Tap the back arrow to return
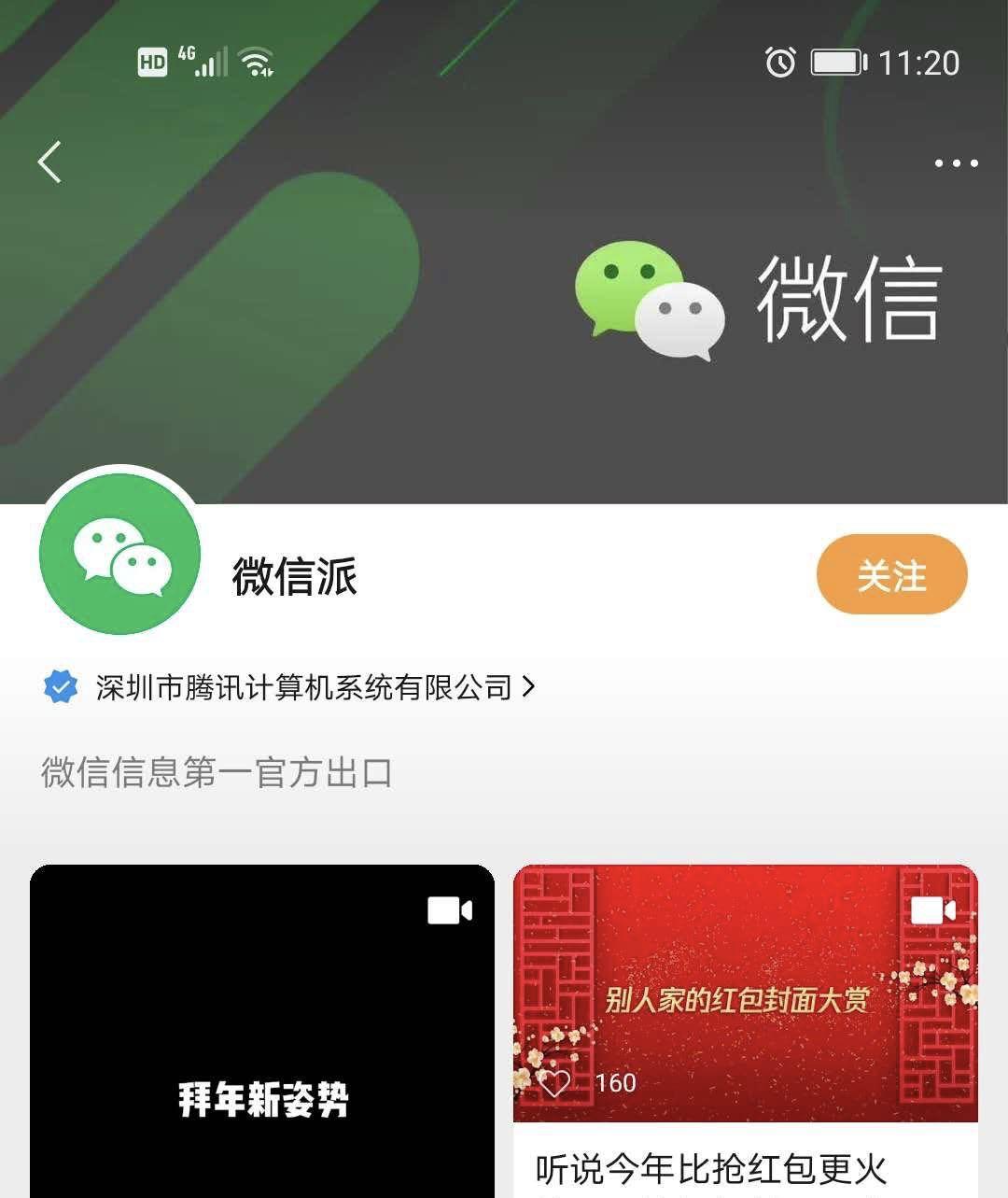 (x=50, y=161)
